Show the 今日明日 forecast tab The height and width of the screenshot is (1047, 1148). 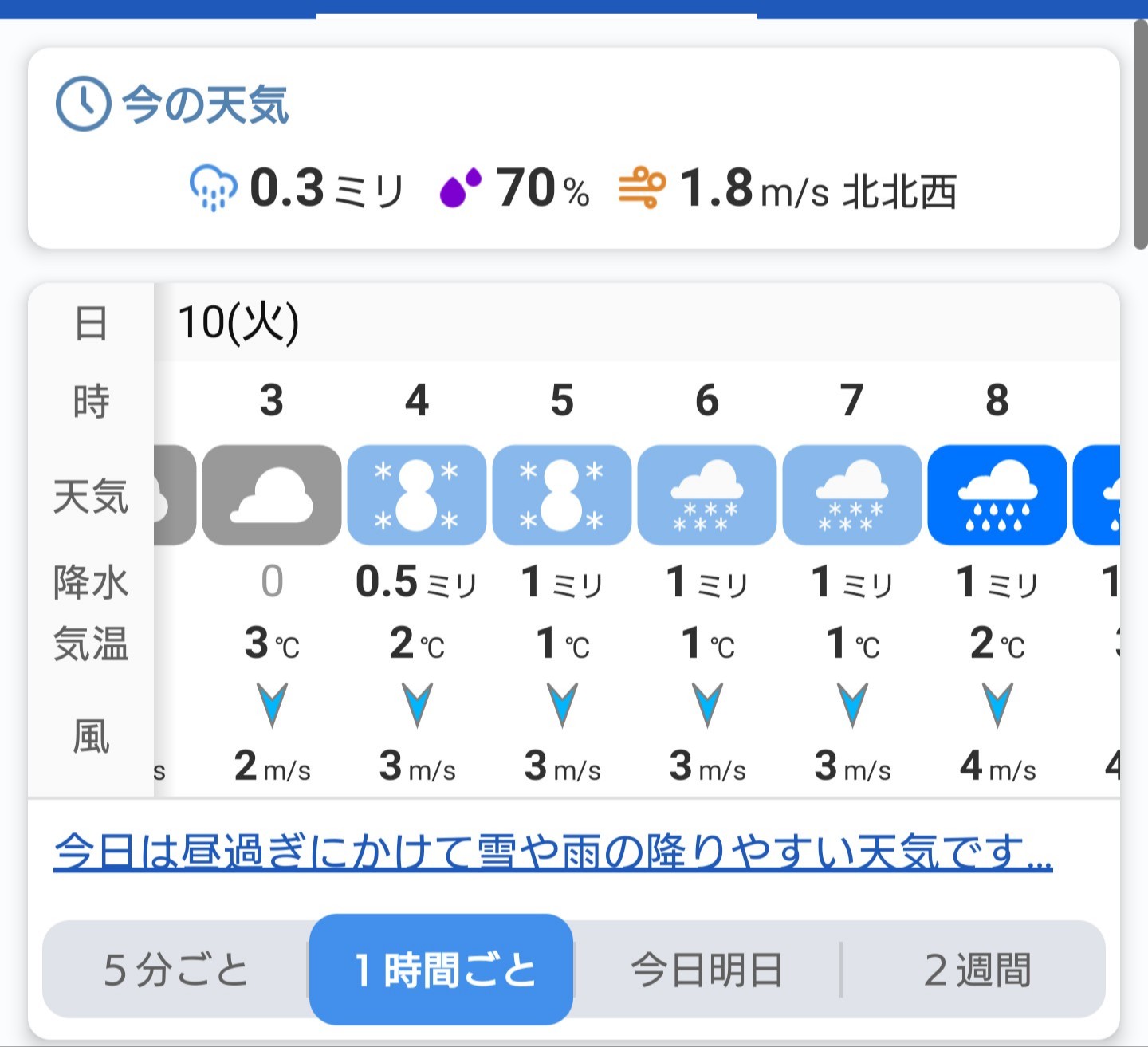706,970
